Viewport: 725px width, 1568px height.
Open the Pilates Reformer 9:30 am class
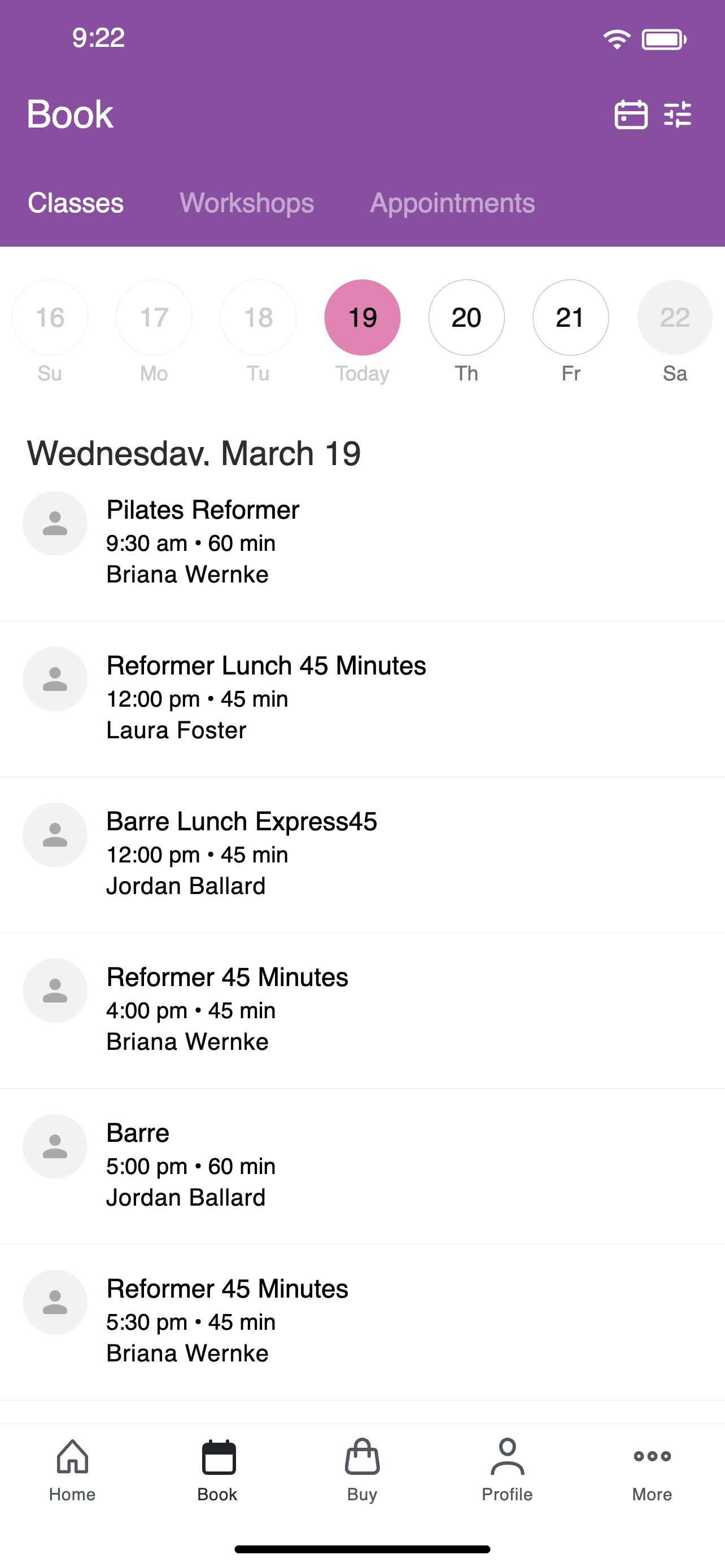click(362, 542)
